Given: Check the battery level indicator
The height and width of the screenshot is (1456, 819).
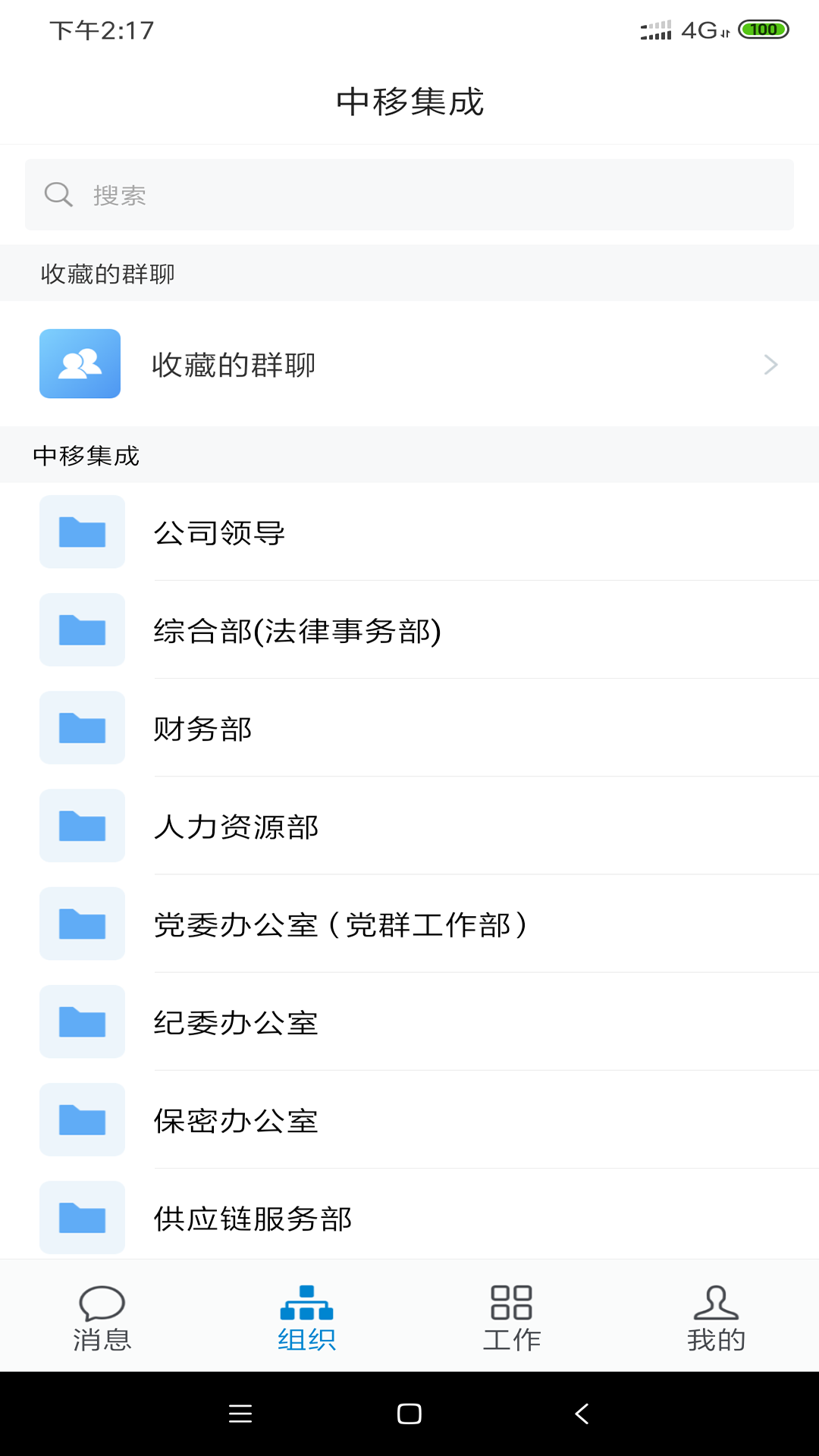Looking at the screenshot, I should tap(764, 29).
